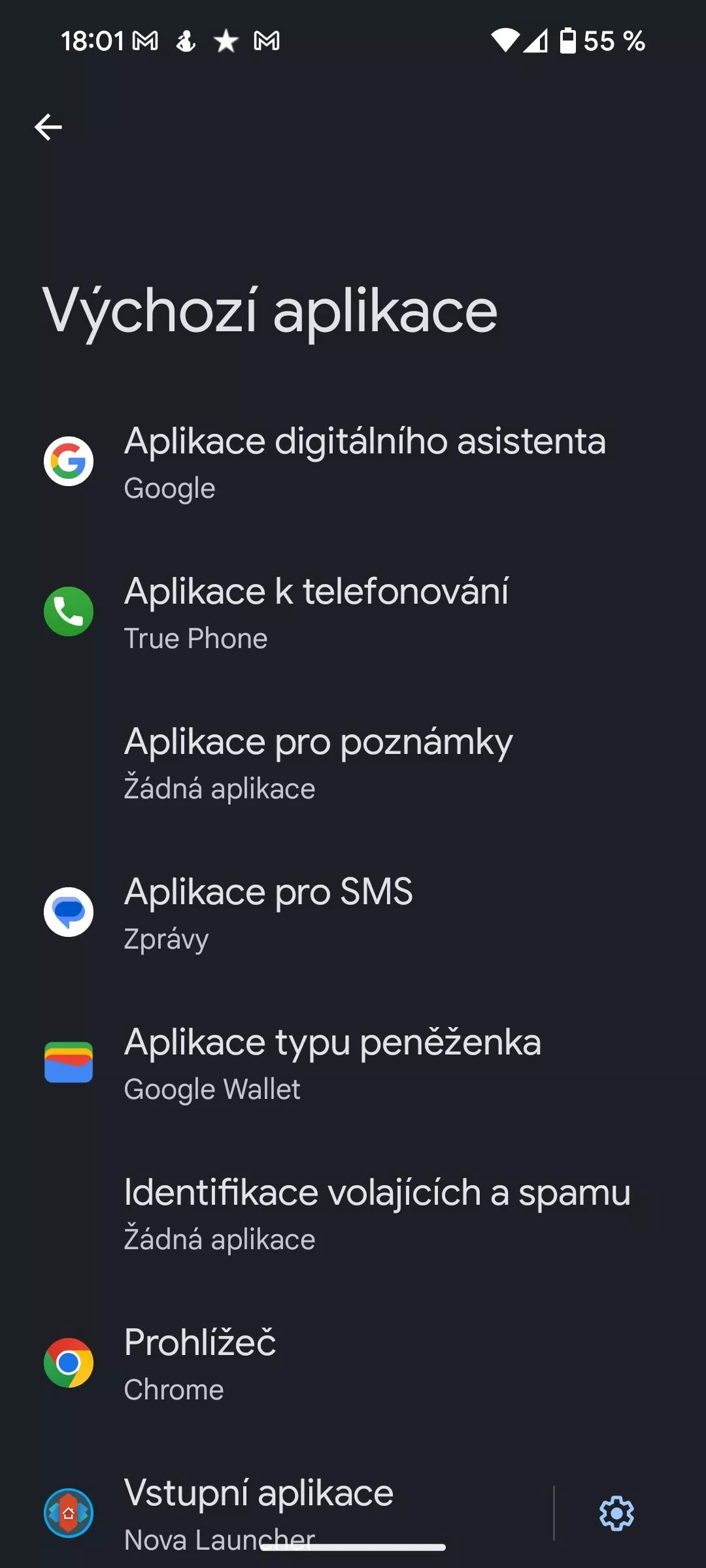
Task: Open Aplikace typu peněženka row
Action: 353,1063
